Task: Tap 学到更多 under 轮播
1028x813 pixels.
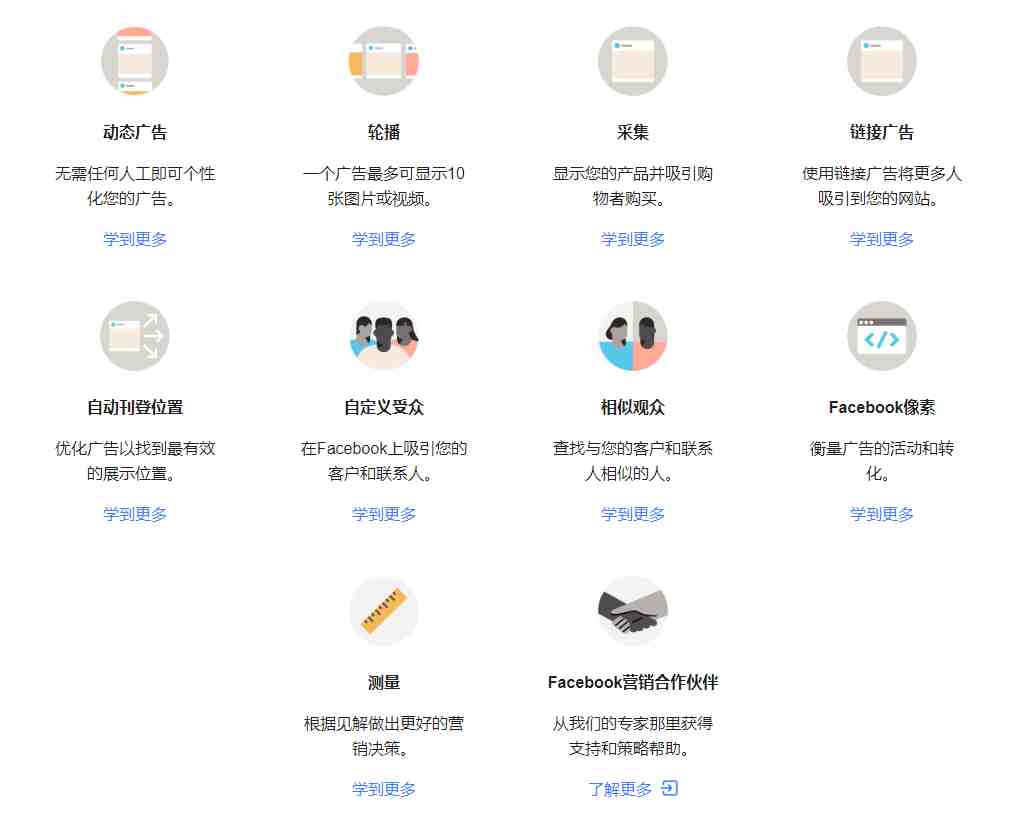Action: coord(384,239)
